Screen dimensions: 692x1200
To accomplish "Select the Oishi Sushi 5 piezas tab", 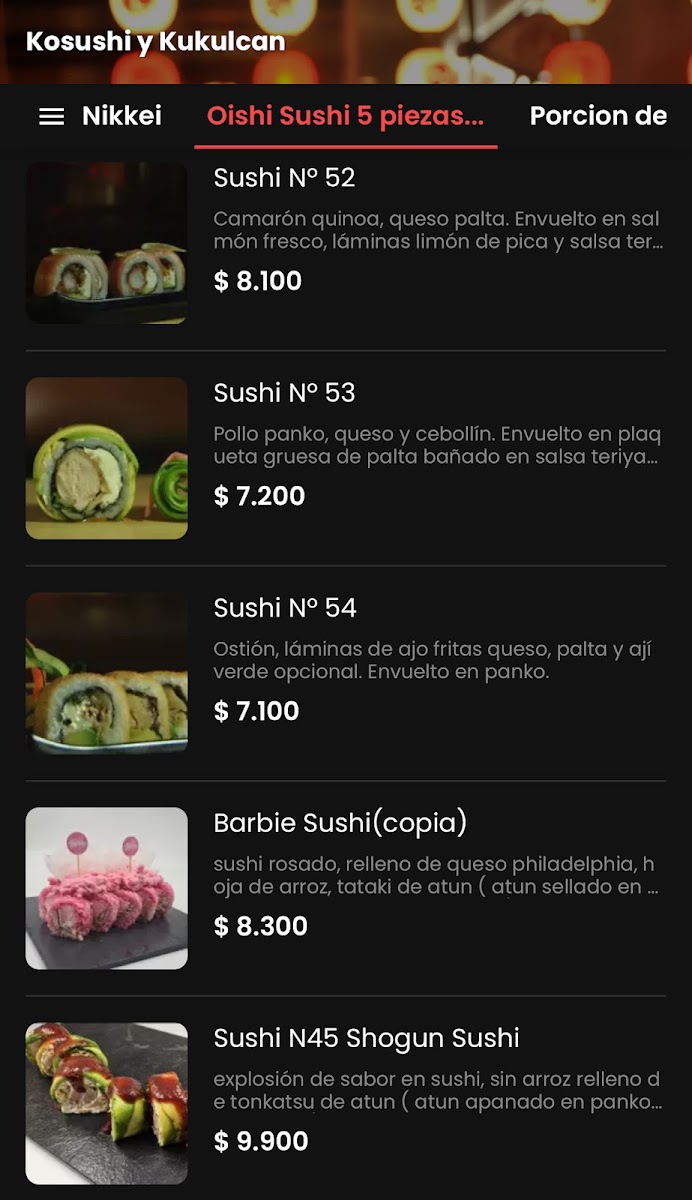I will click(x=345, y=116).
